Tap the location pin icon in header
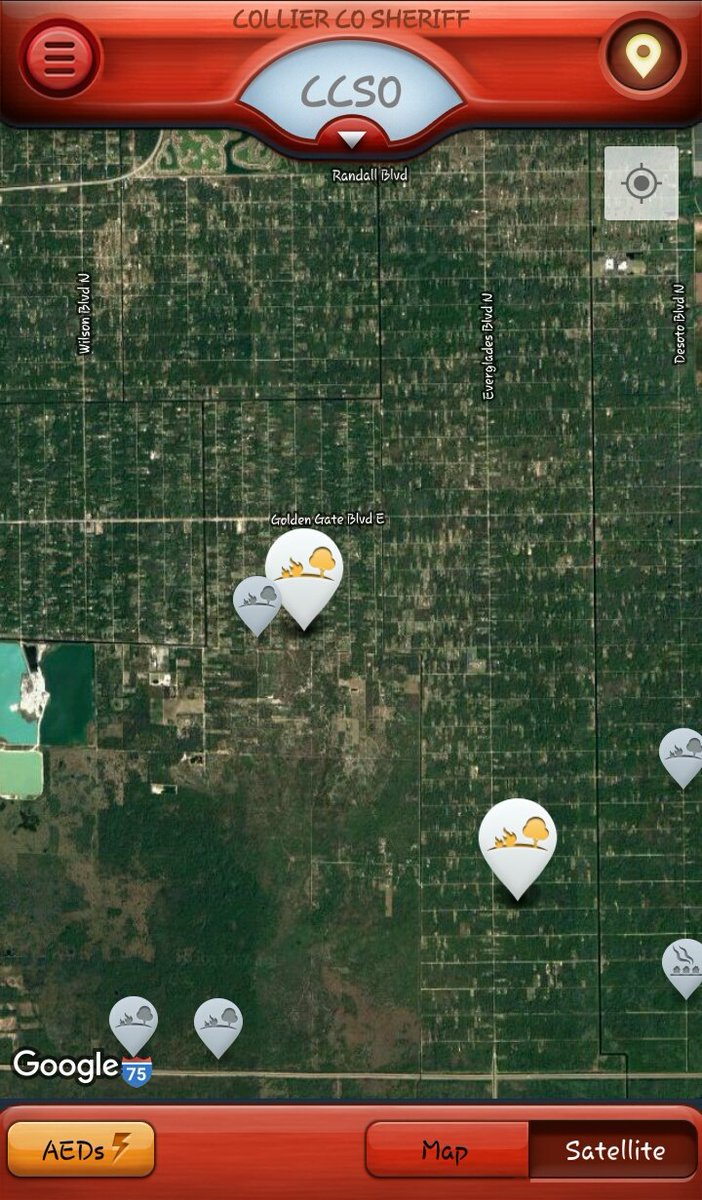Screen dimensions: 702x1200 coord(643,57)
